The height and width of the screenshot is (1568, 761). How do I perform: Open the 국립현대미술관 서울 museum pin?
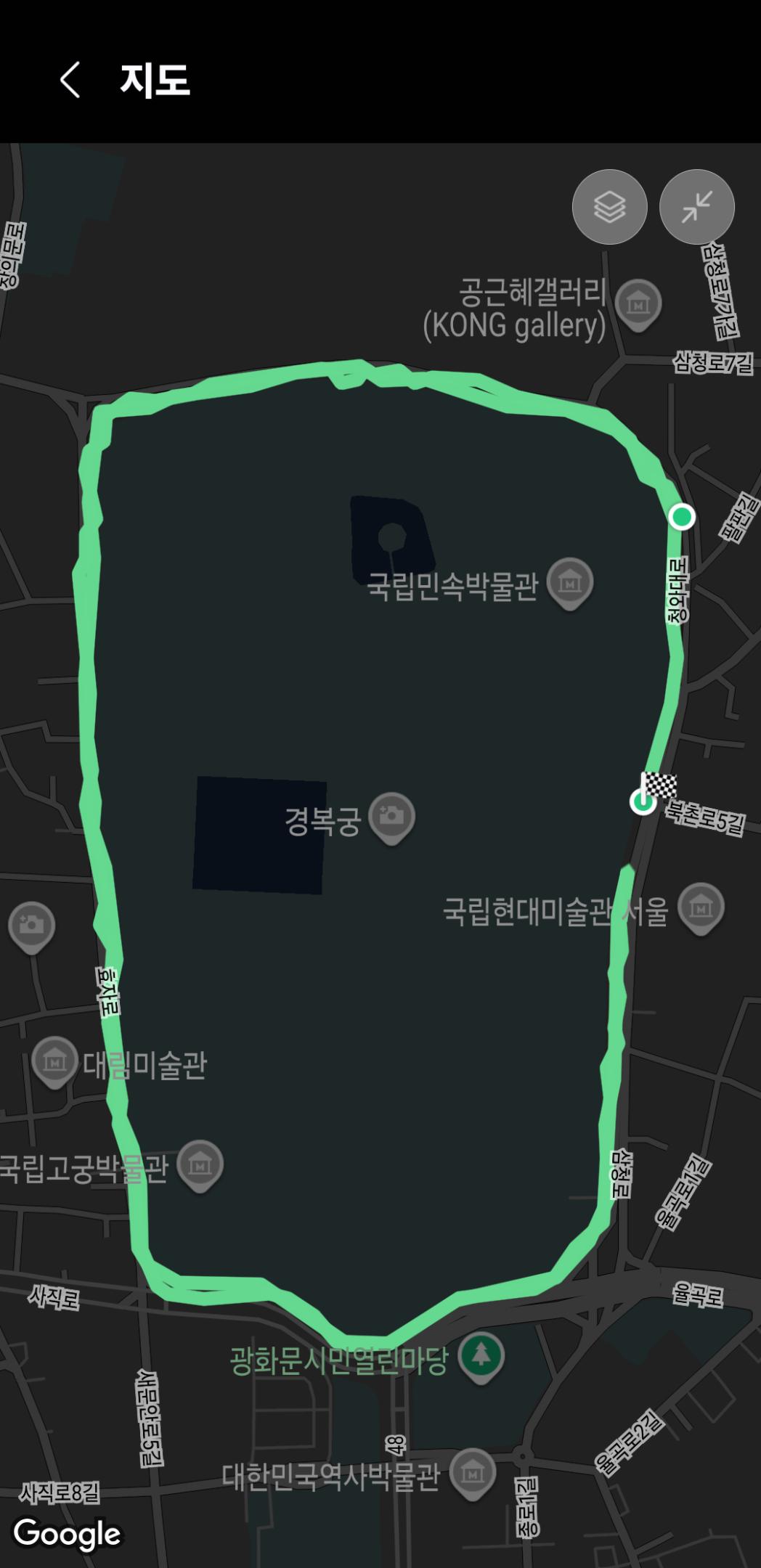coord(700,906)
